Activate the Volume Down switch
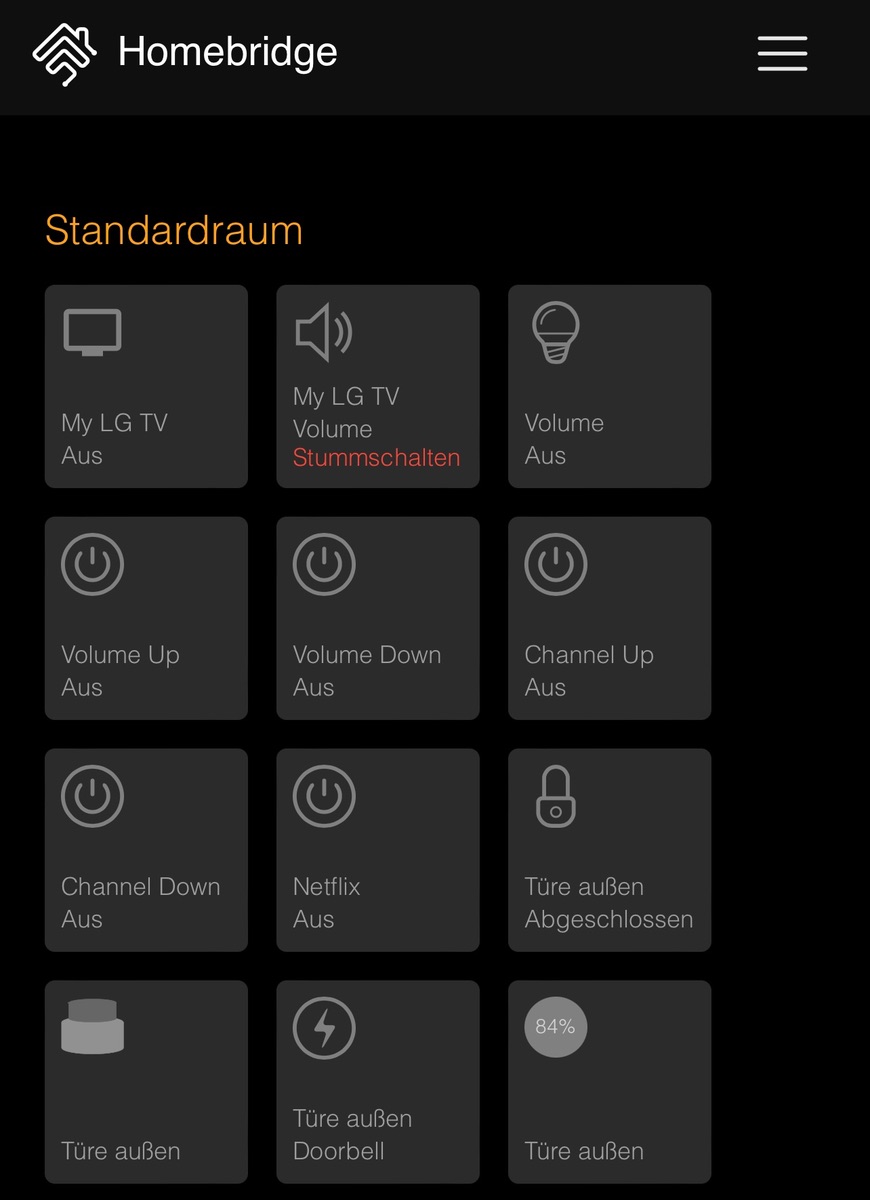The height and width of the screenshot is (1200, 870). pos(377,618)
